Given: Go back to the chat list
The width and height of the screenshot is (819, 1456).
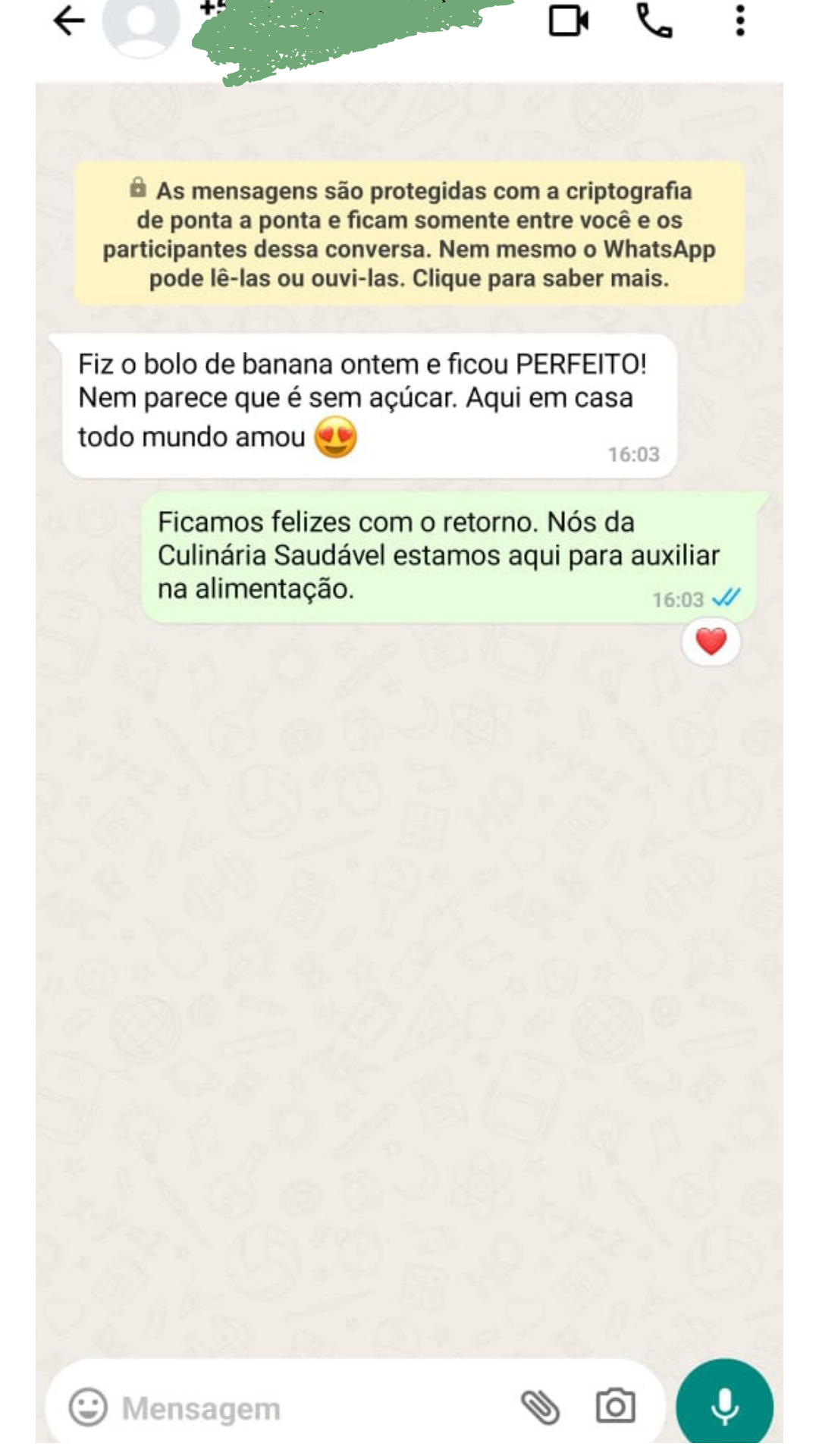Looking at the screenshot, I should pyautogui.click(x=69, y=20).
